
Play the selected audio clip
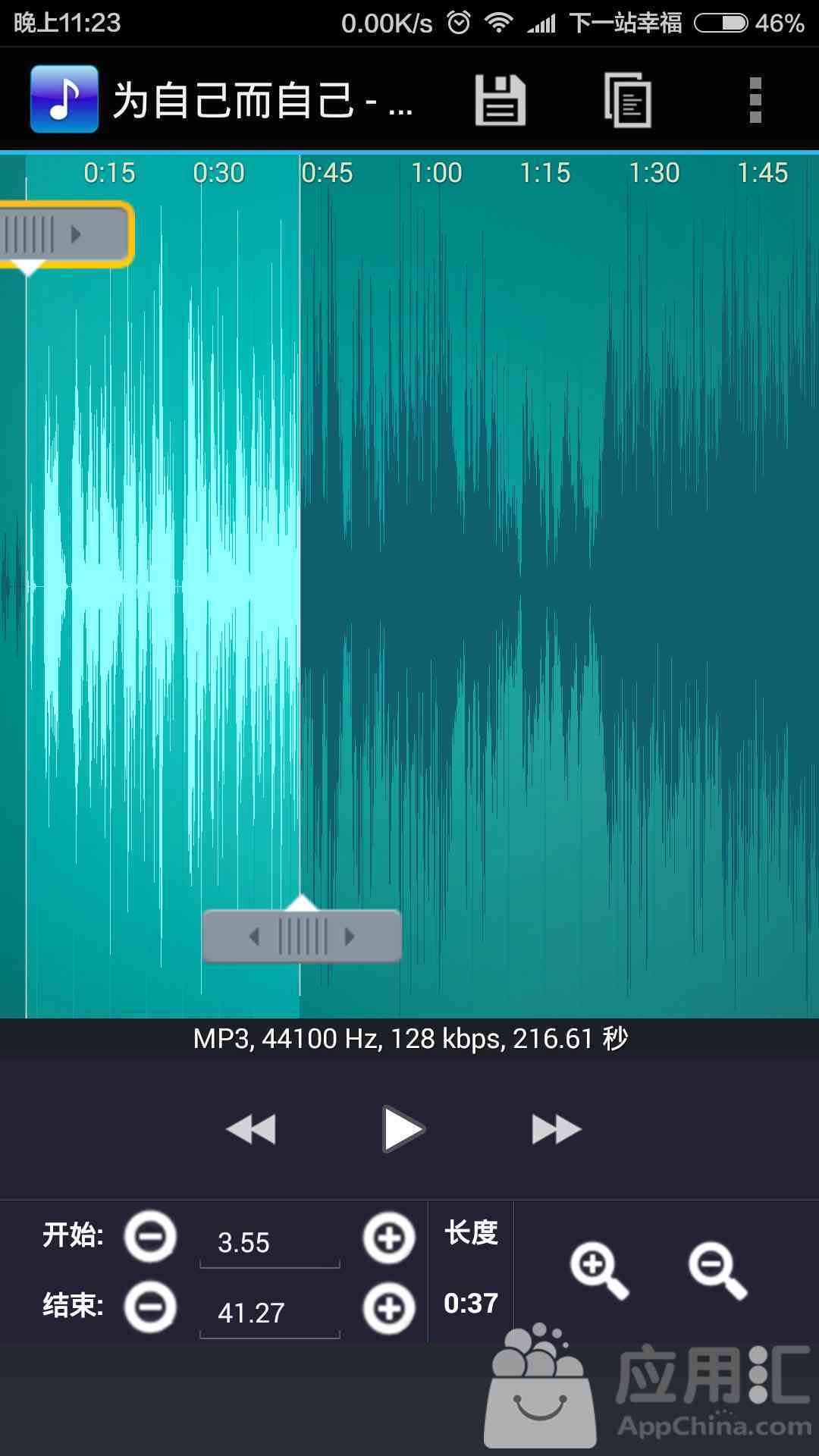[x=403, y=1129]
